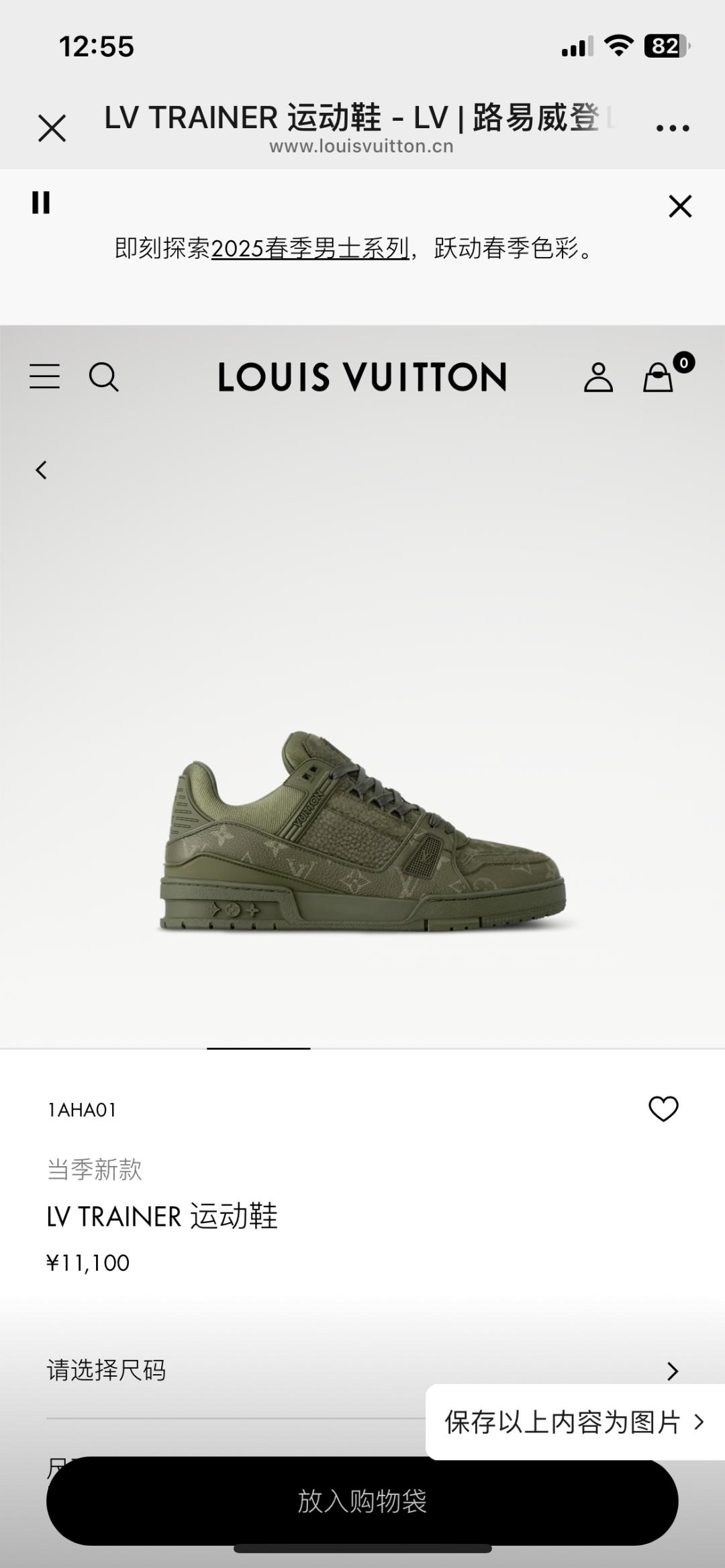Open the hamburger navigation menu
This screenshot has width=725, height=1568.
coord(44,376)
